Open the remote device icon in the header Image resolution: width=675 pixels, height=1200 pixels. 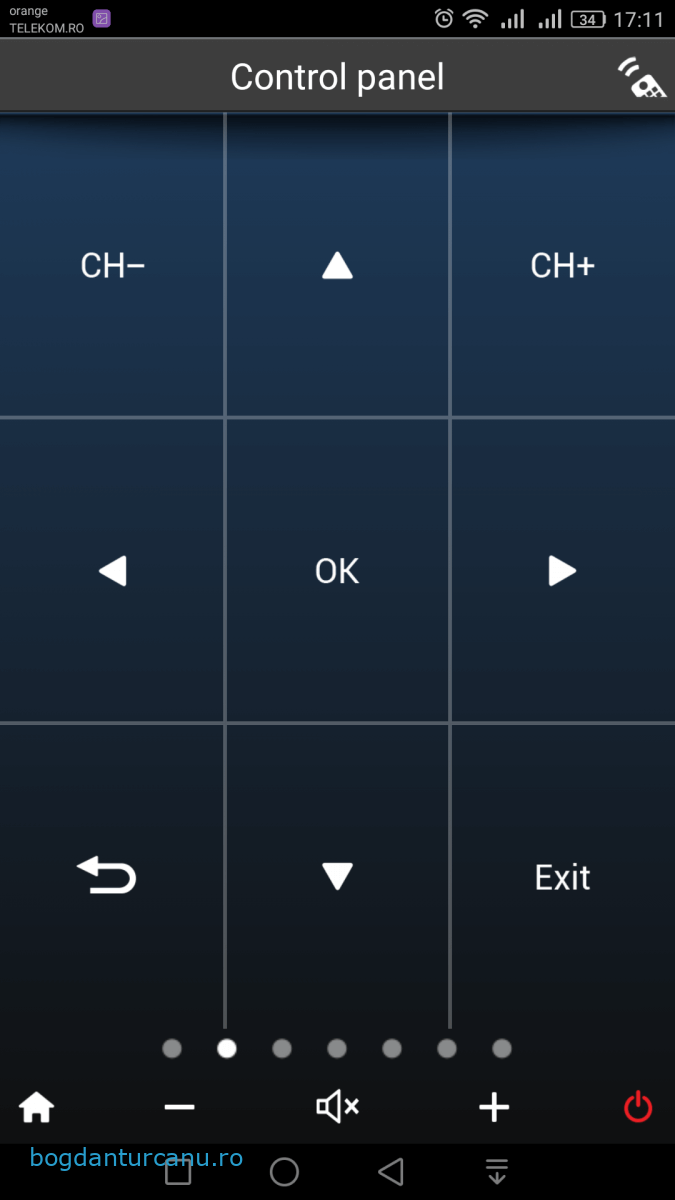641,78
